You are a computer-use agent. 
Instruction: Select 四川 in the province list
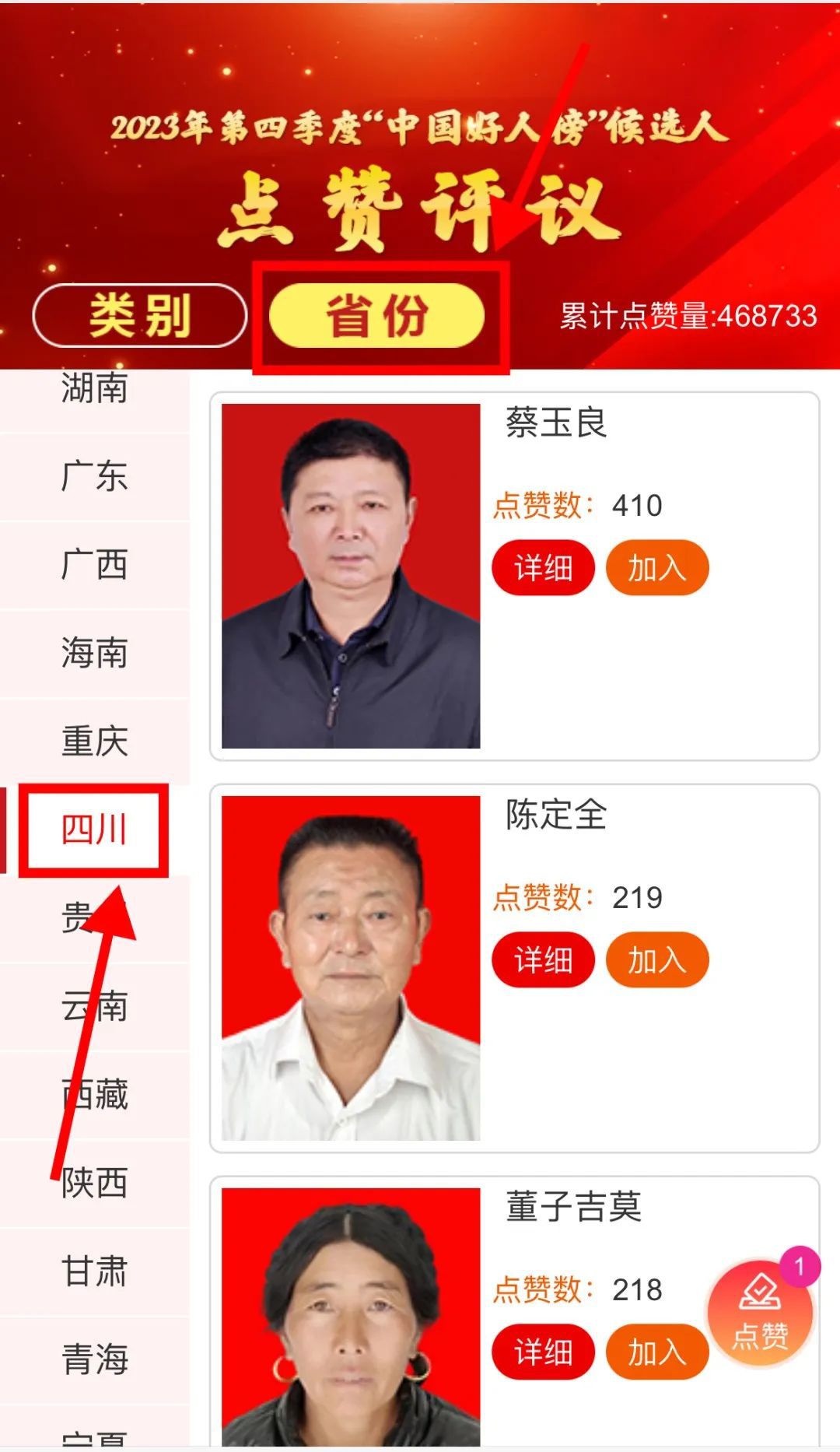(x=94, y=829)
